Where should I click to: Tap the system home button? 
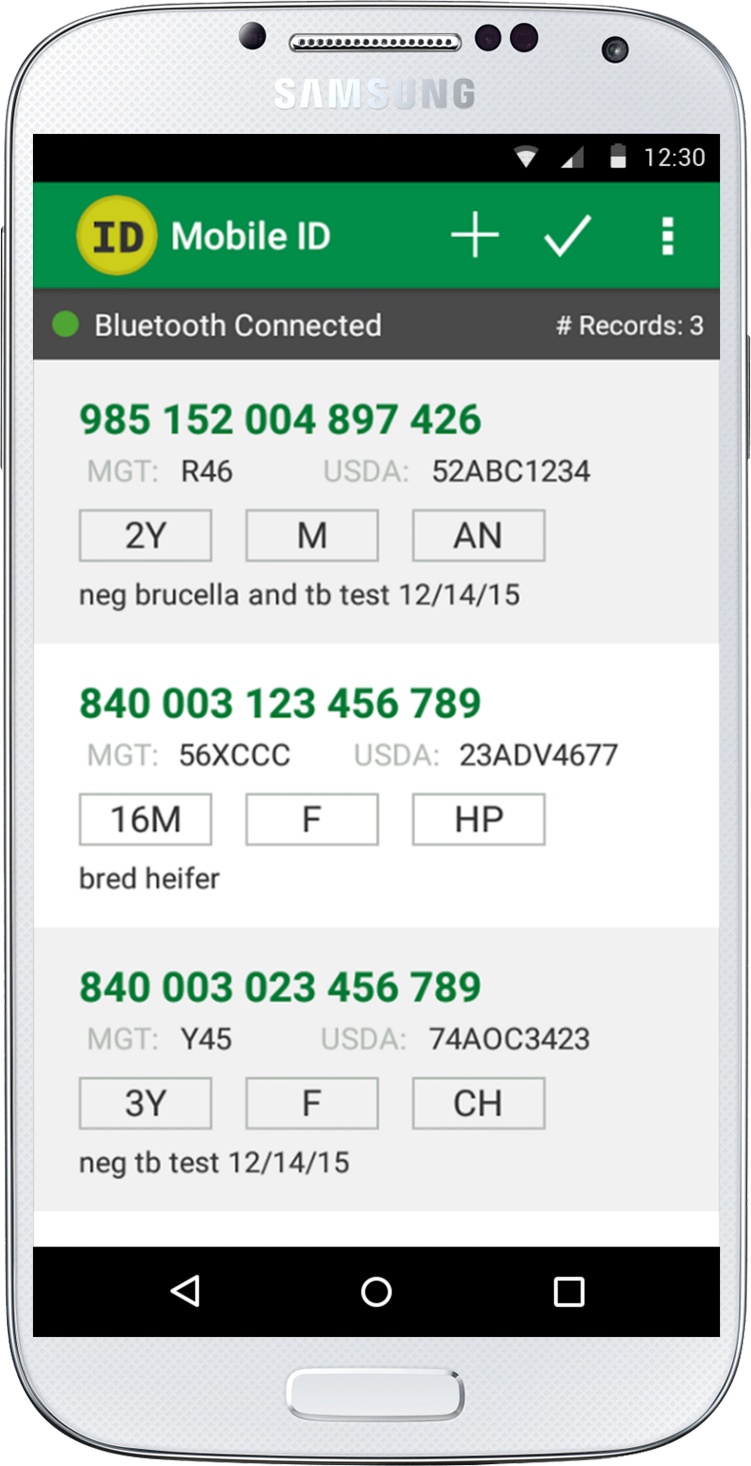point(376,1291)
